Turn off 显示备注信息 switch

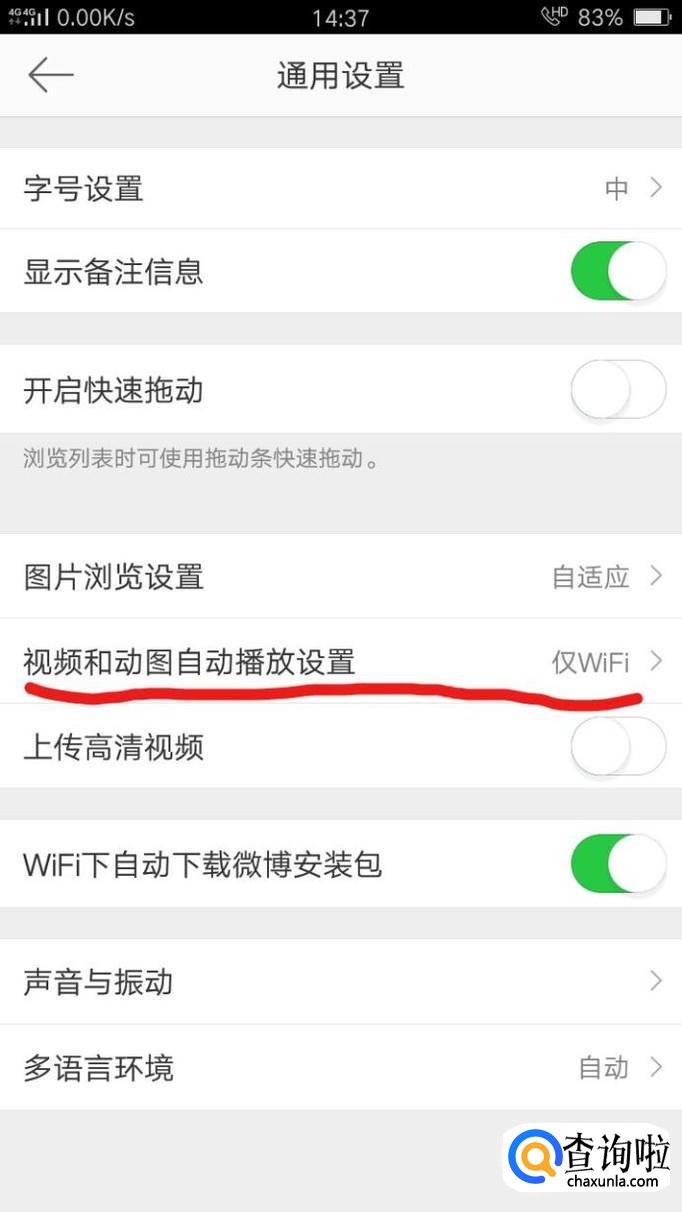(x=618, y=271)
